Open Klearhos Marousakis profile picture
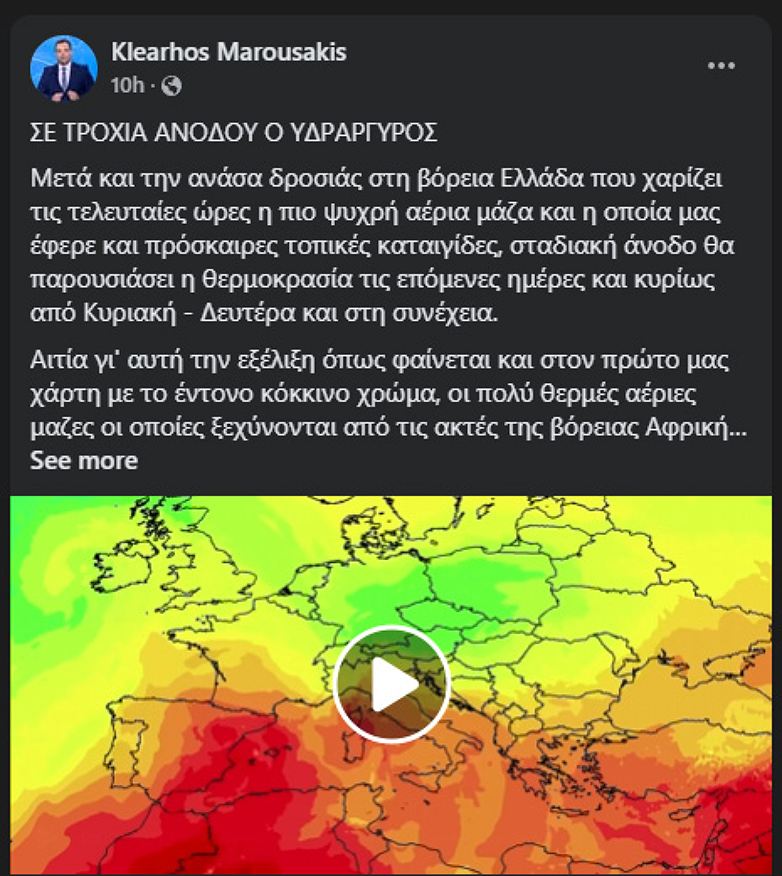782x876 pixels. pyautogui.click(x=64, y=67)
